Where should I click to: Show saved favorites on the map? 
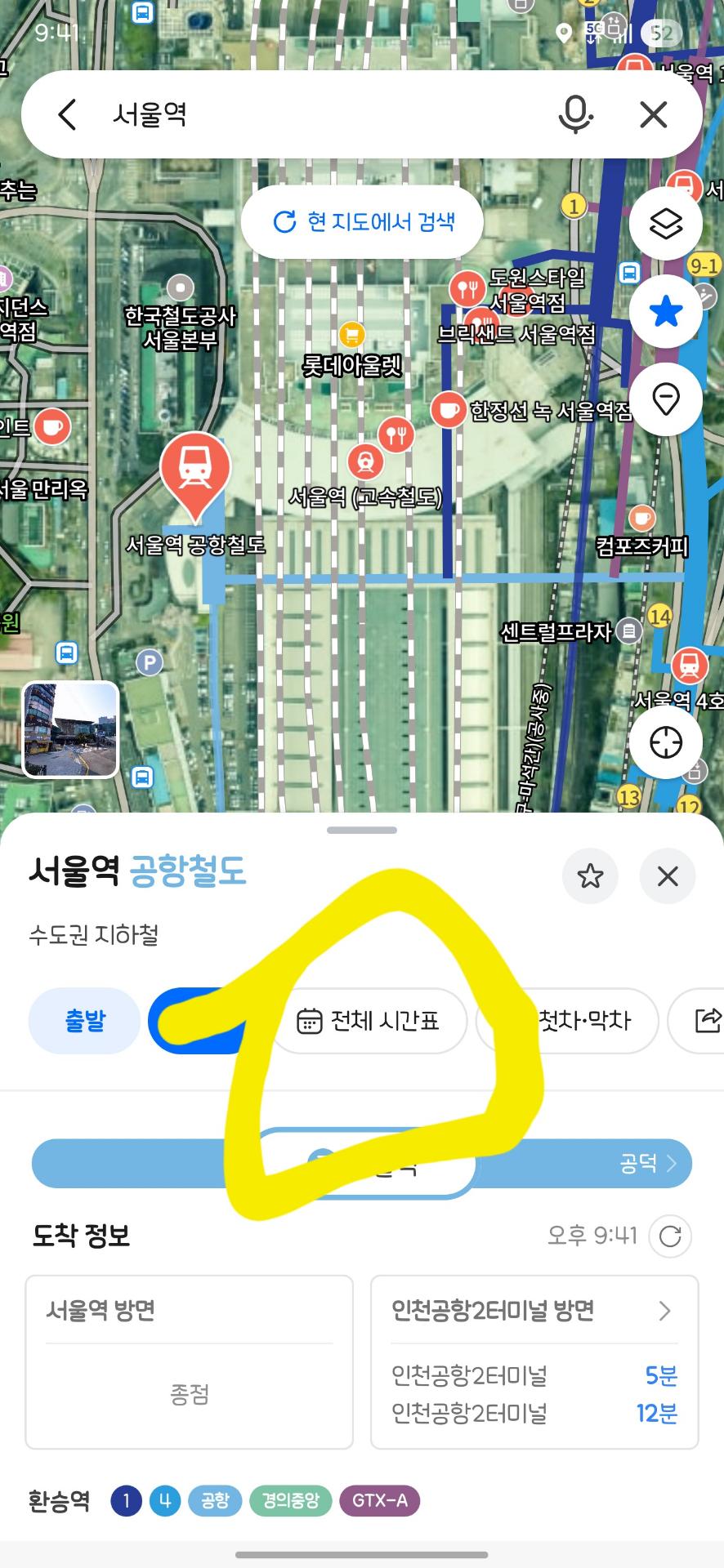665,312
